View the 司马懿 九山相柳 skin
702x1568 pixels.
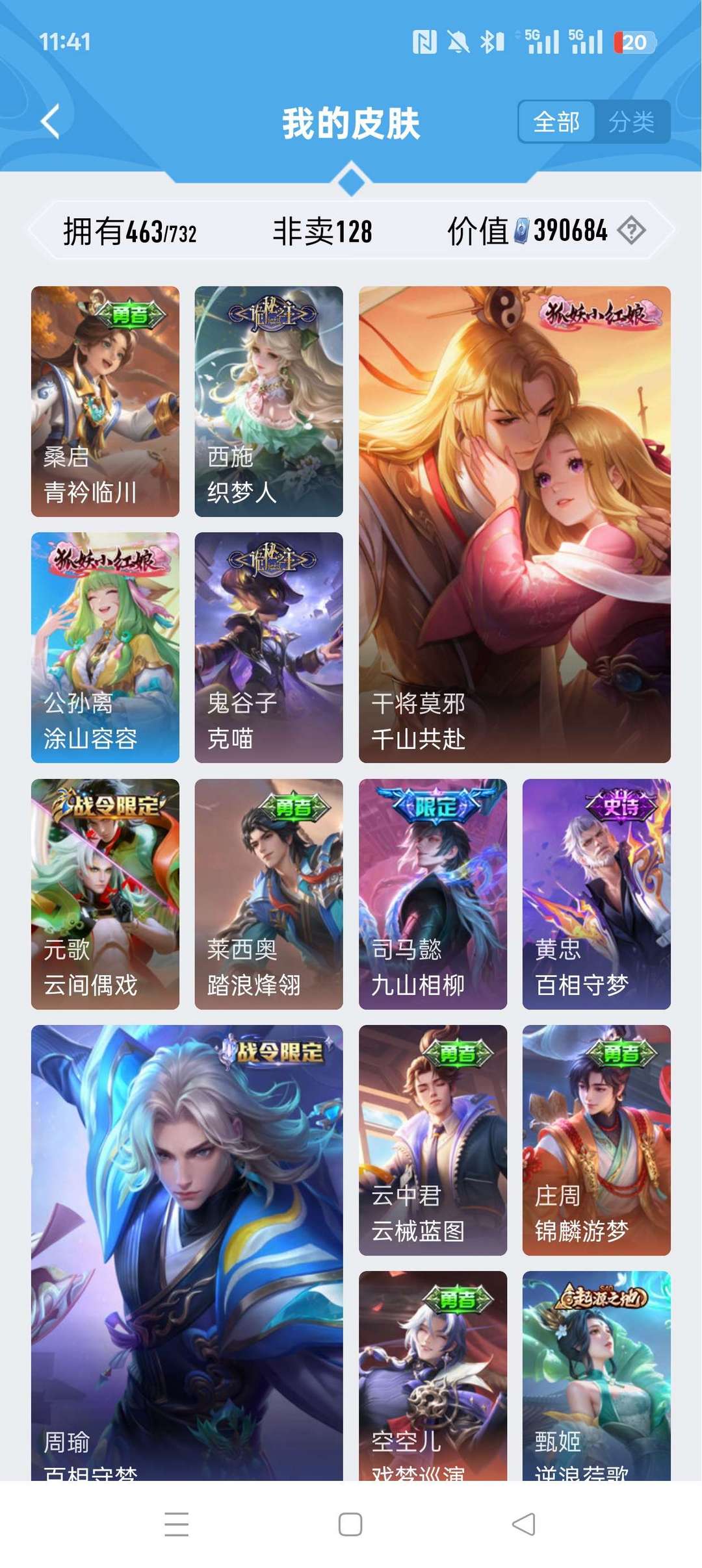[432, 894]
